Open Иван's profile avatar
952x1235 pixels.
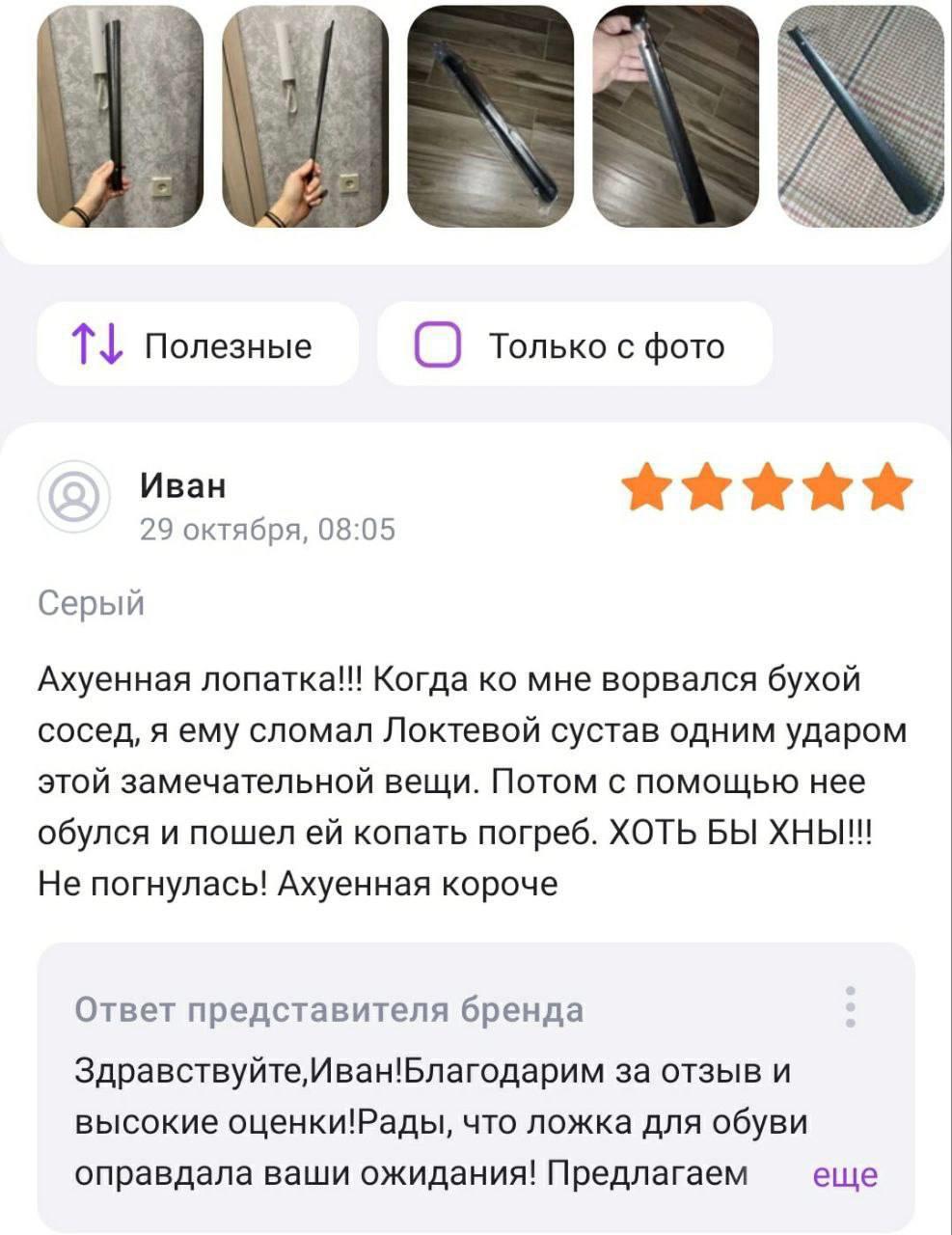pos(74,497)
